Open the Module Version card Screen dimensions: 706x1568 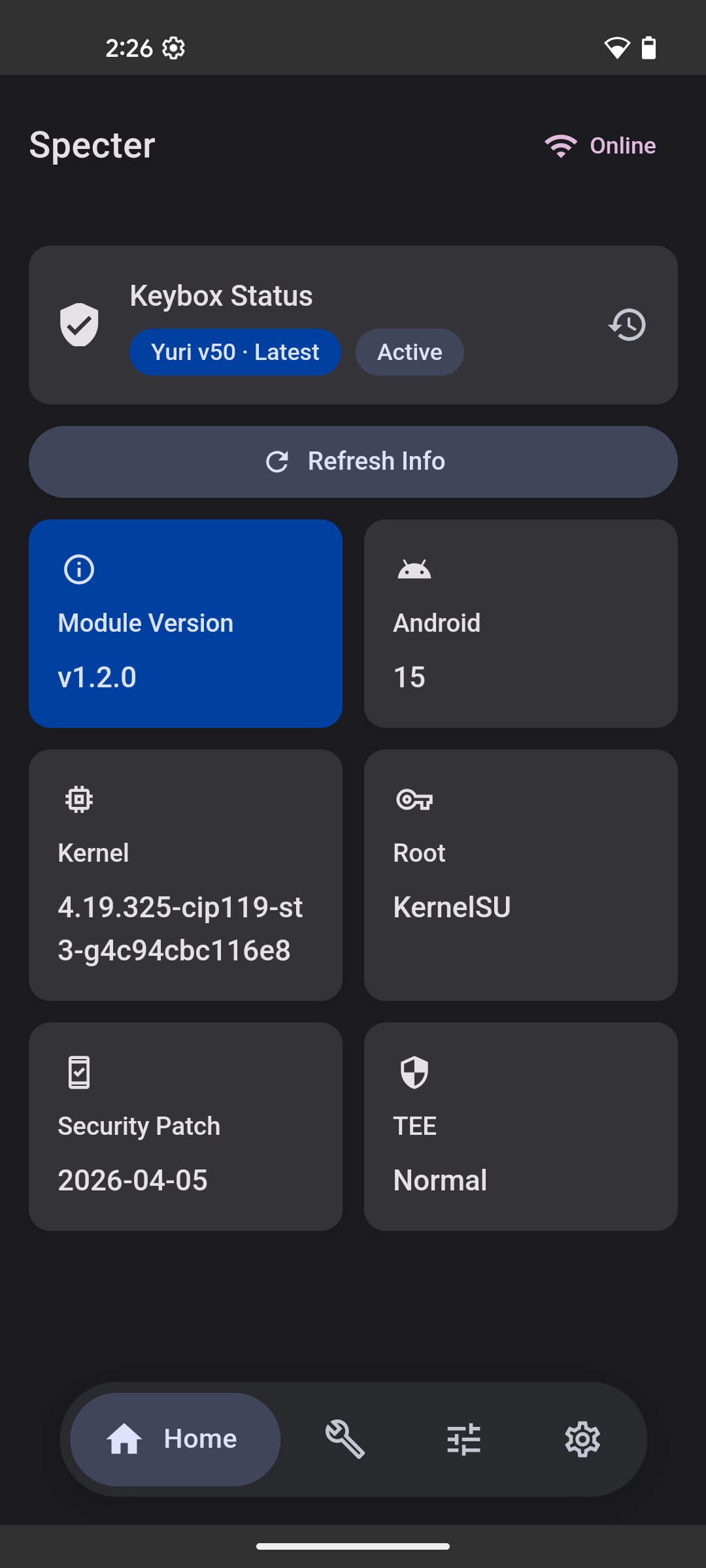(x=186, y=623)
